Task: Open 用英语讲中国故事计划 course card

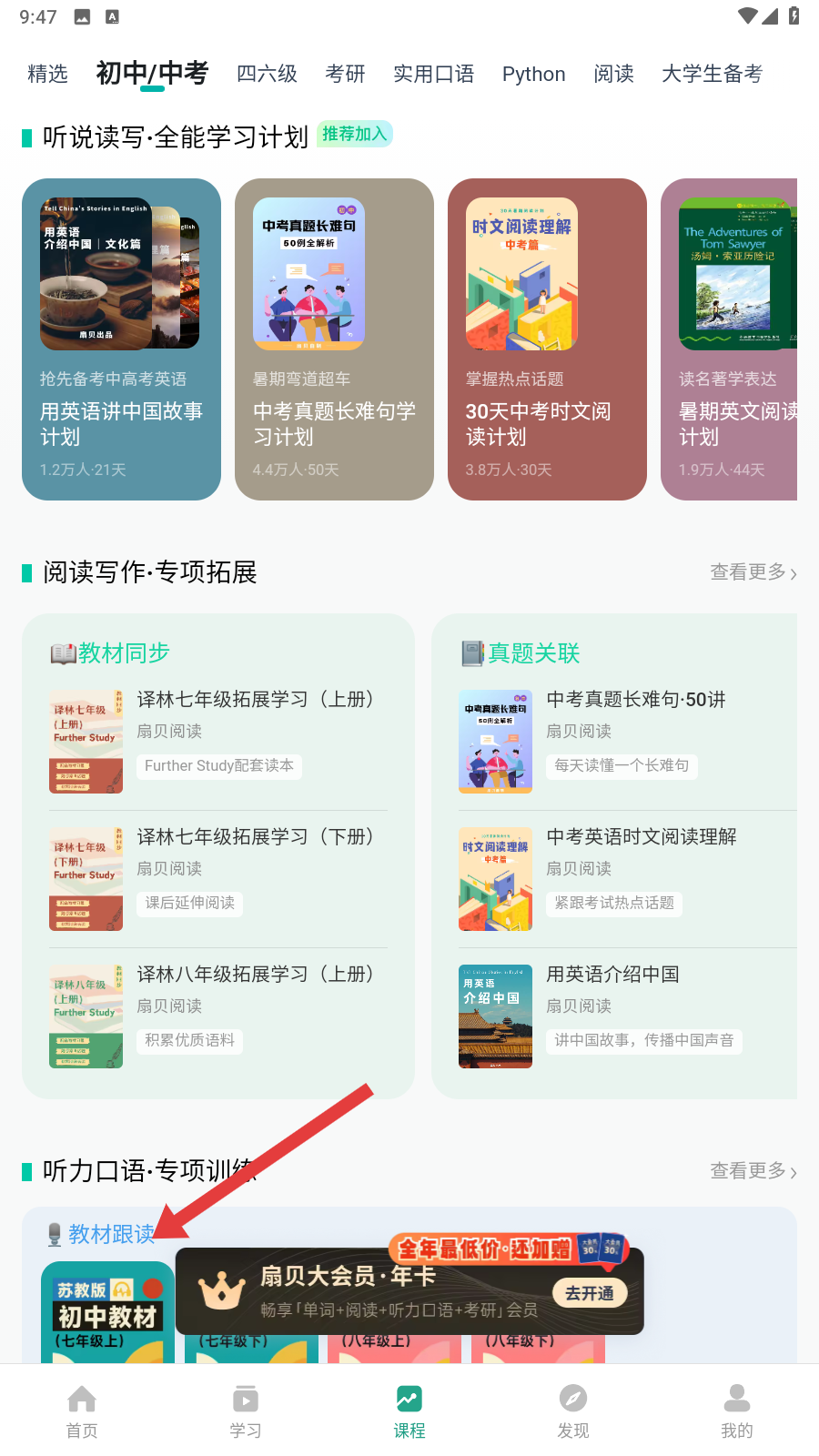Action: [x=121, y=339]
